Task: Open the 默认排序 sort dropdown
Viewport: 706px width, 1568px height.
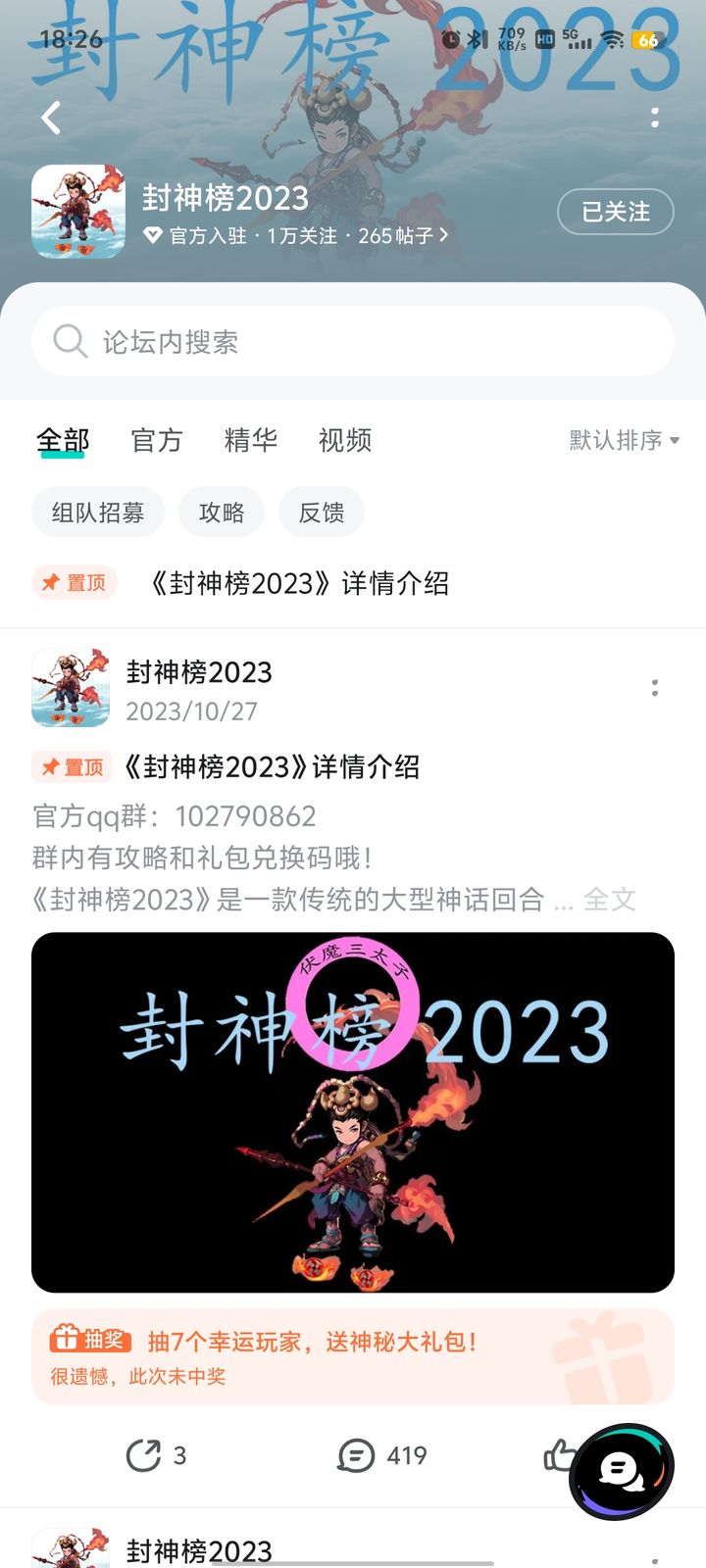Action: click(x=620, y=440)
